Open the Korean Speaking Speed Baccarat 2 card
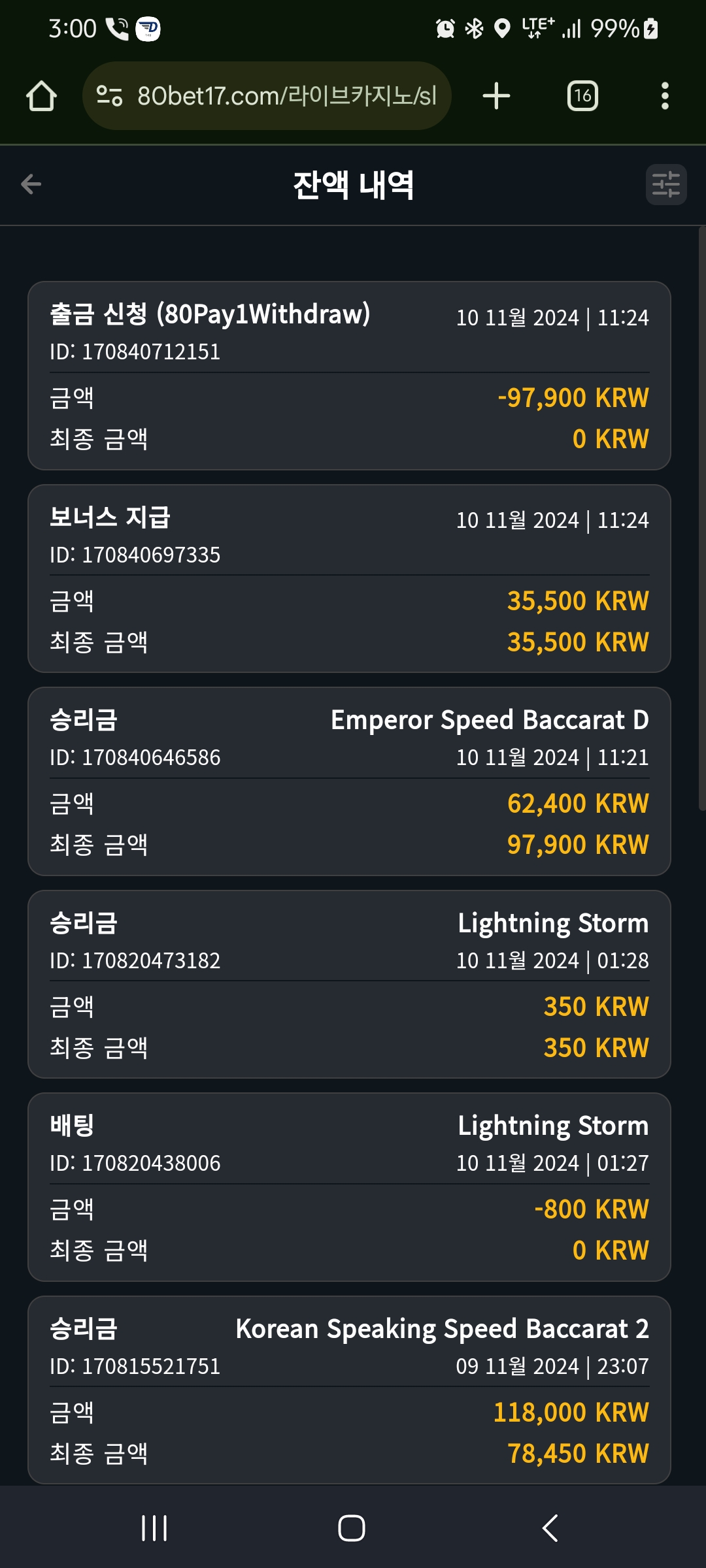Screen dimensions: 706x1568 coord(349,1390)
